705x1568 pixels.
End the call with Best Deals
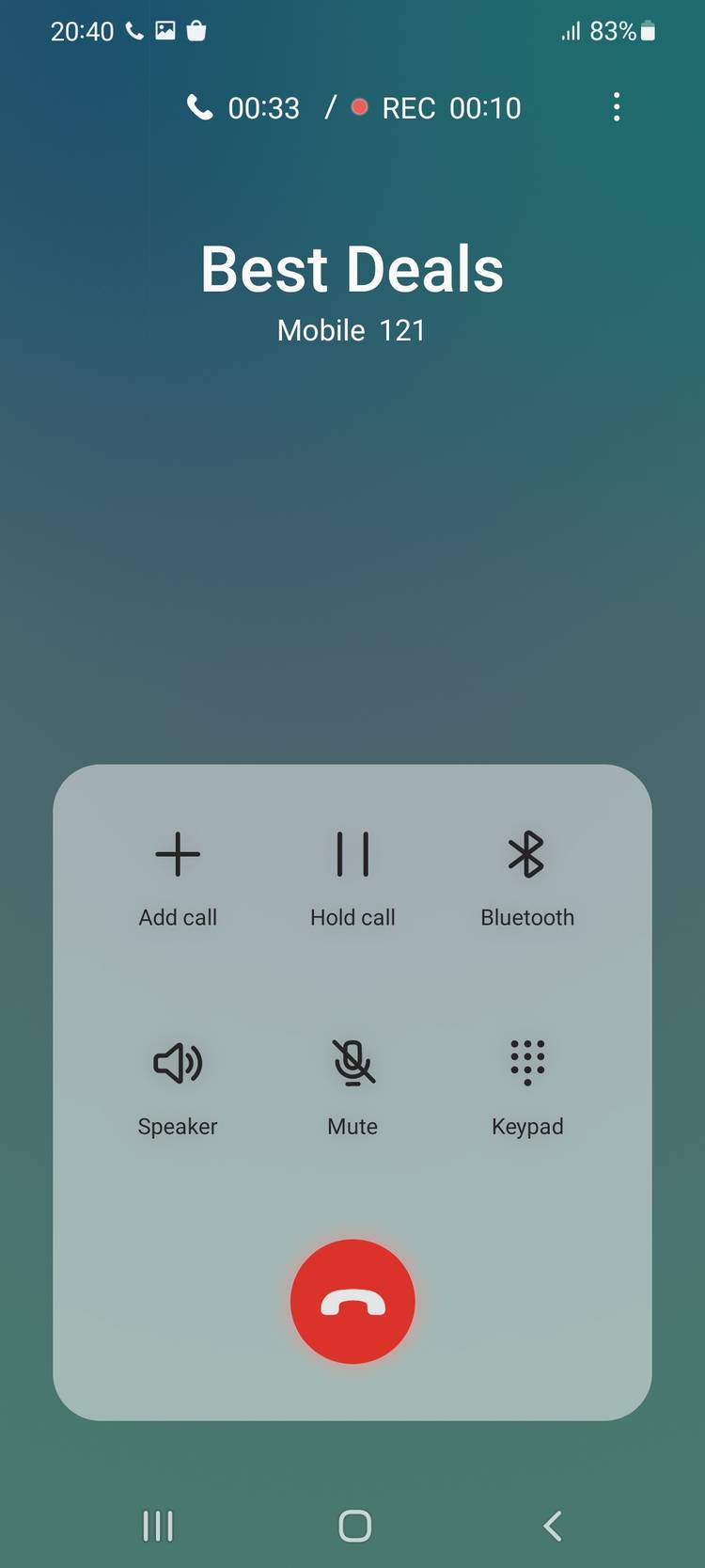(x=352, y=1301)
